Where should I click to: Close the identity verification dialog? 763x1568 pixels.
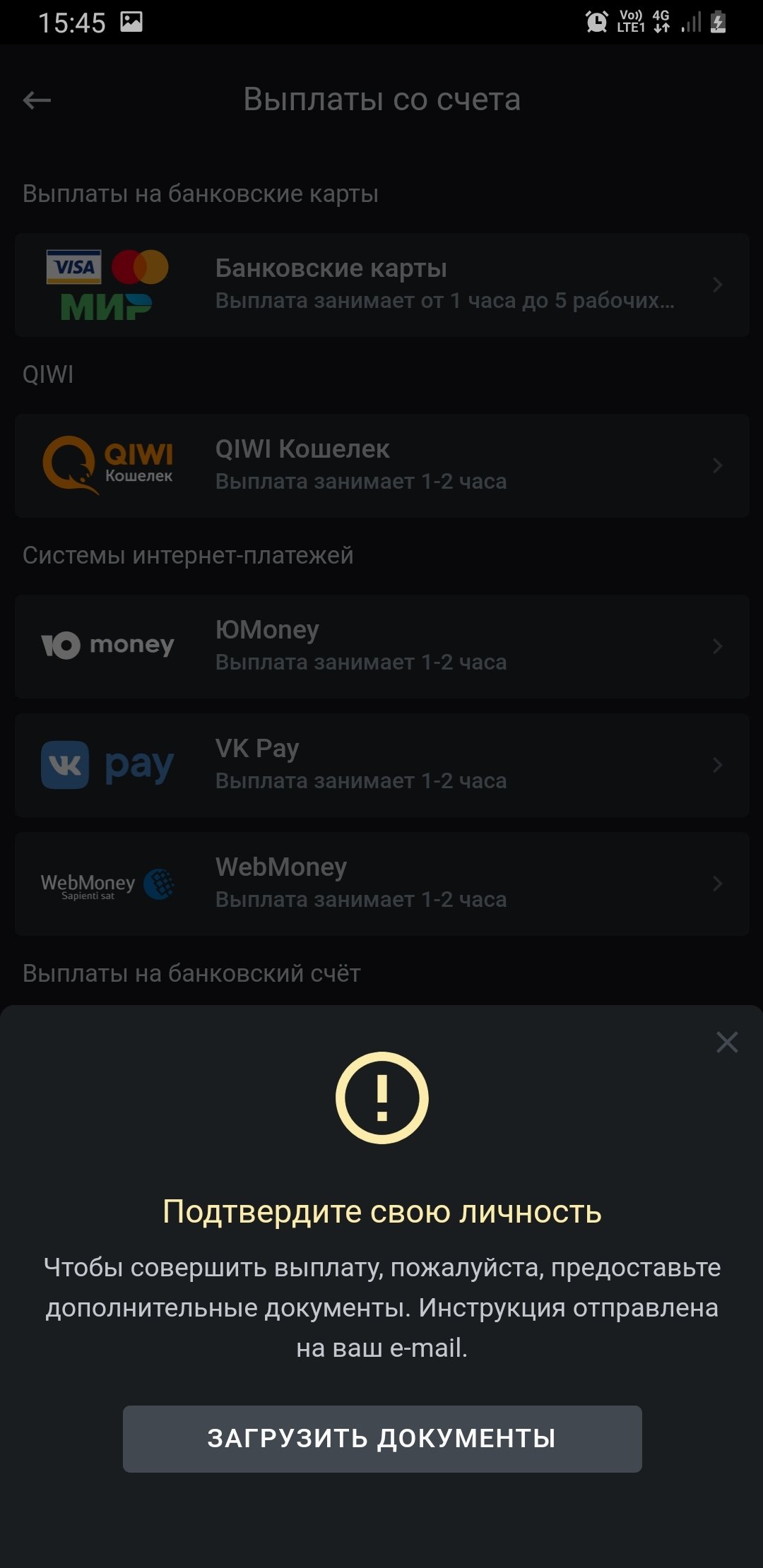tap(726, 1042)
